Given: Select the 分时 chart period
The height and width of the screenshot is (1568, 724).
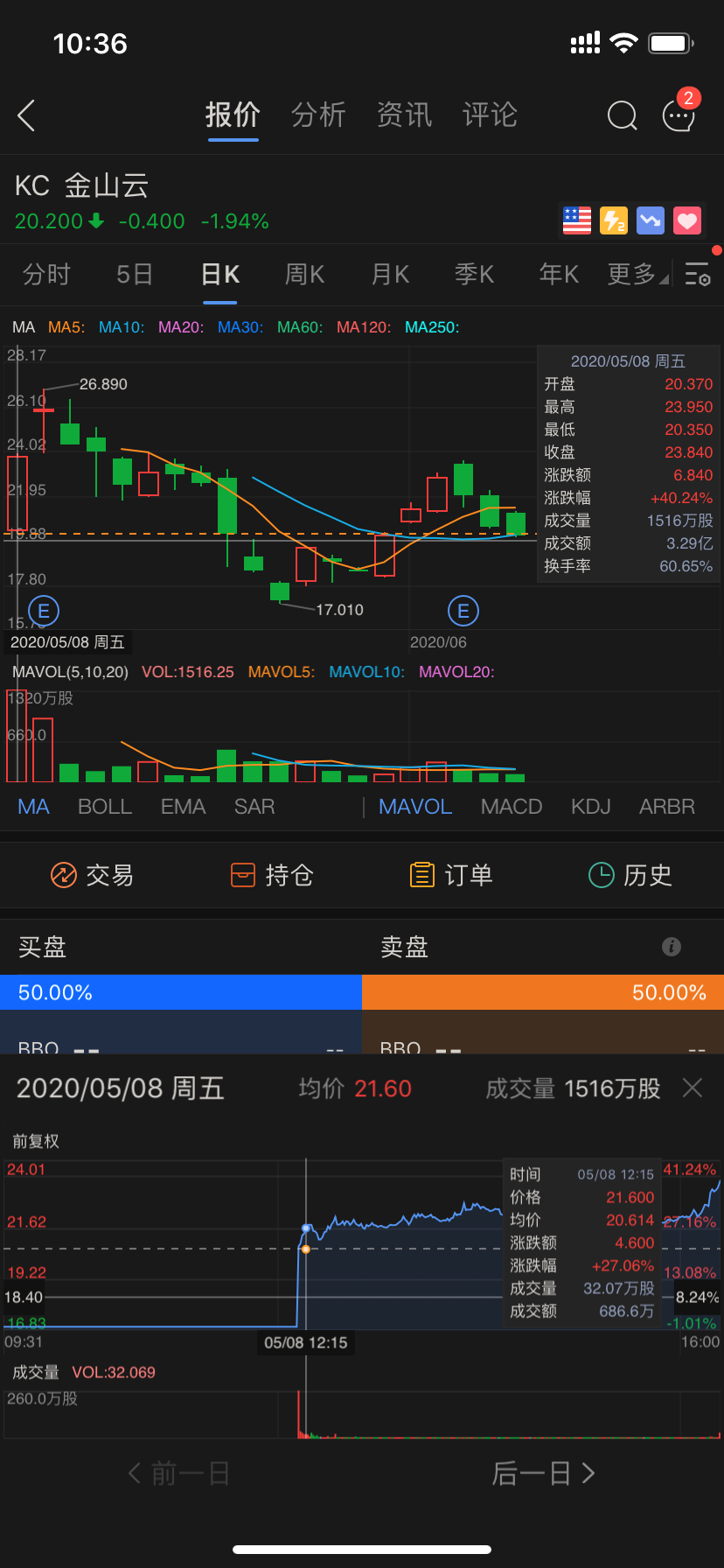Looking at the screenshot, I should [x=46, y=275].
